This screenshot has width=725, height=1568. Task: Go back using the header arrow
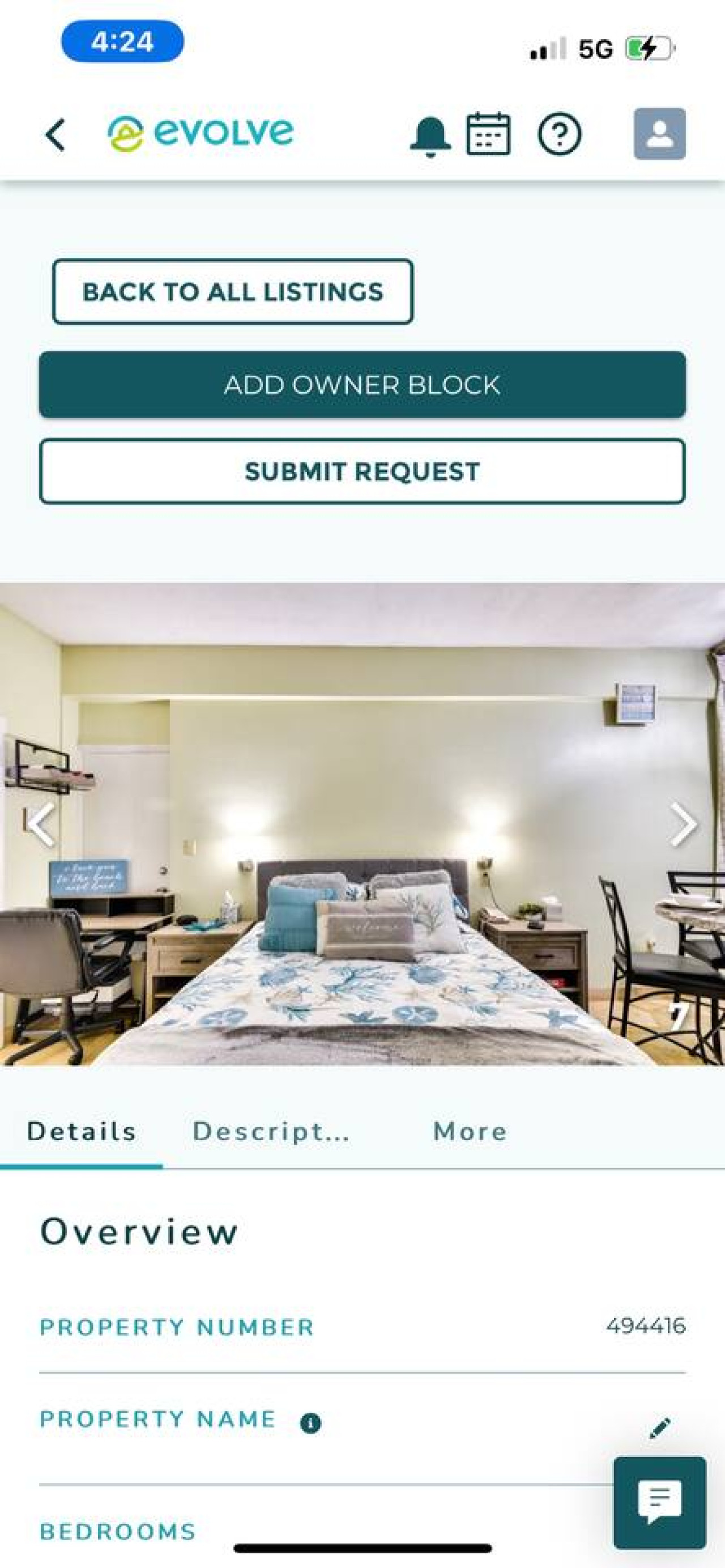[55, 134]
